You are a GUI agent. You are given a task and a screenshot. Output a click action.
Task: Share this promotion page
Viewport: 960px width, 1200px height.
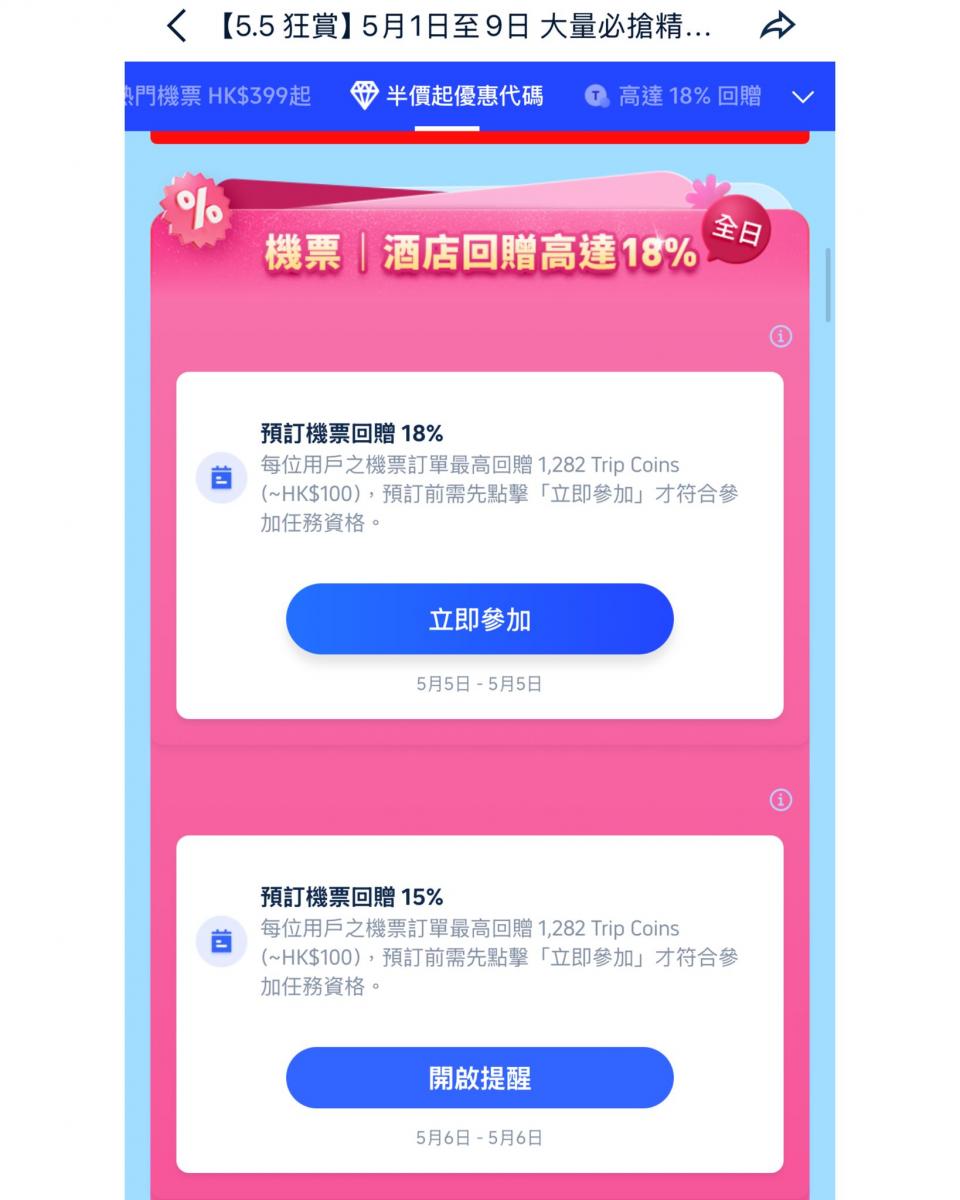(777, 27)
